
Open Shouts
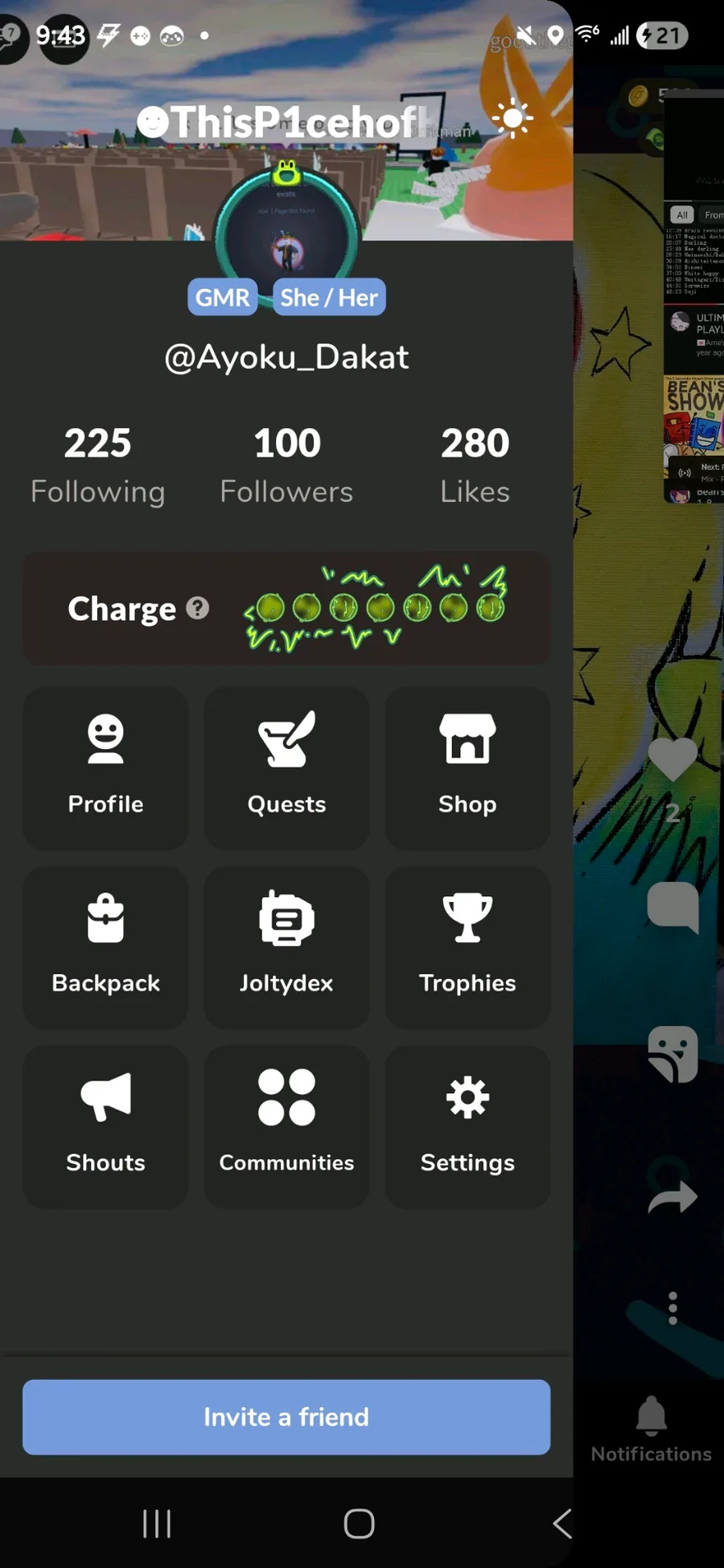pos(105,1126)
